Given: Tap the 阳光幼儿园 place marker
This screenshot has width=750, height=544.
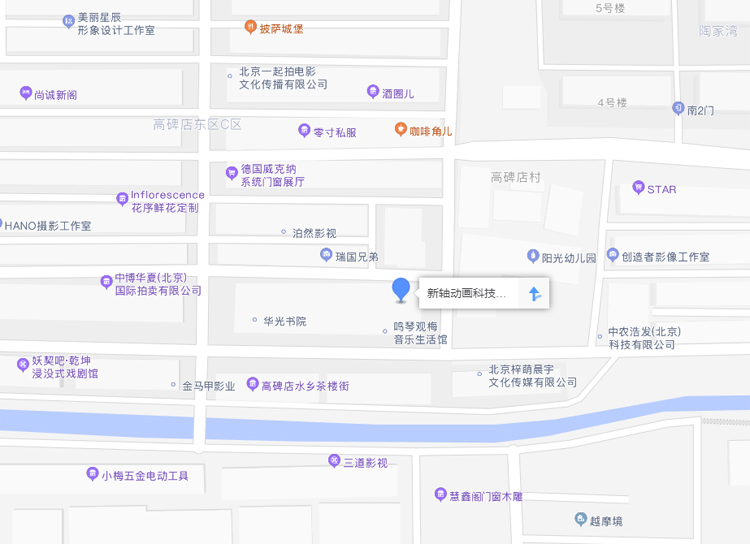Looking at the screenshot, I should tap(532, 257).
